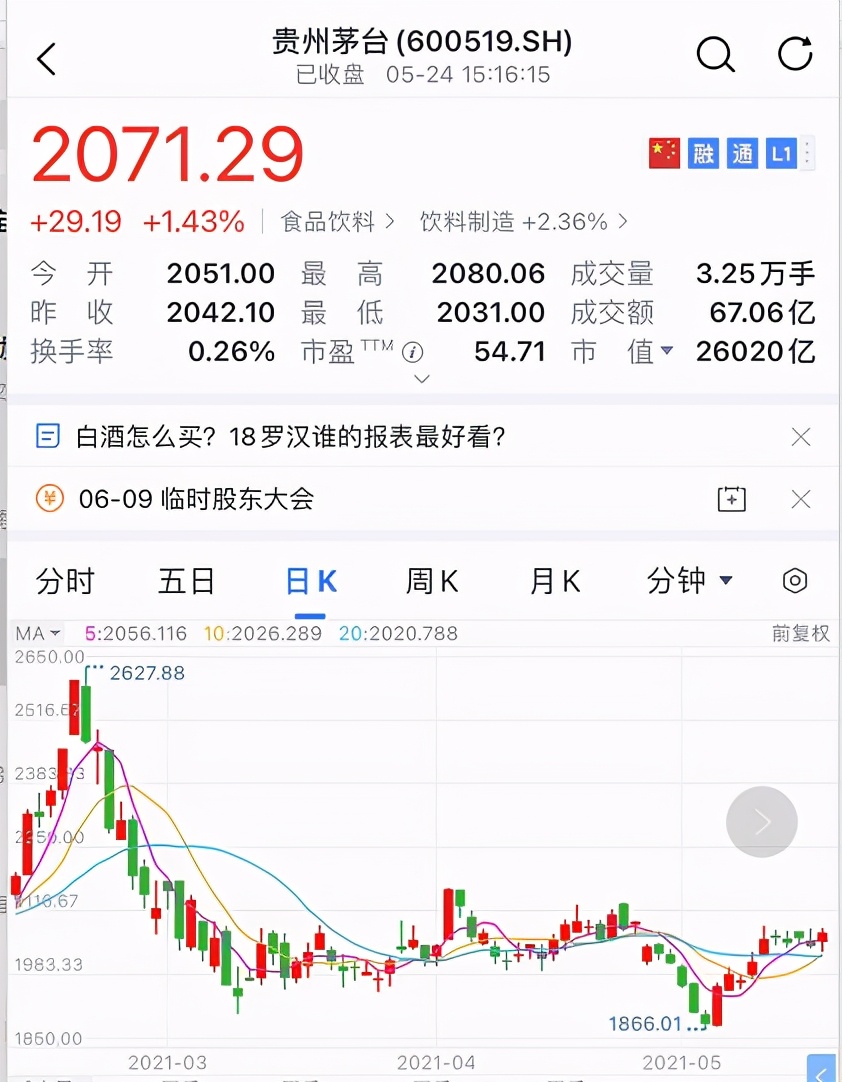Expand more quote details with the down chevron
This screenshot has height=1082, width=842.
[x=421, y=379]
